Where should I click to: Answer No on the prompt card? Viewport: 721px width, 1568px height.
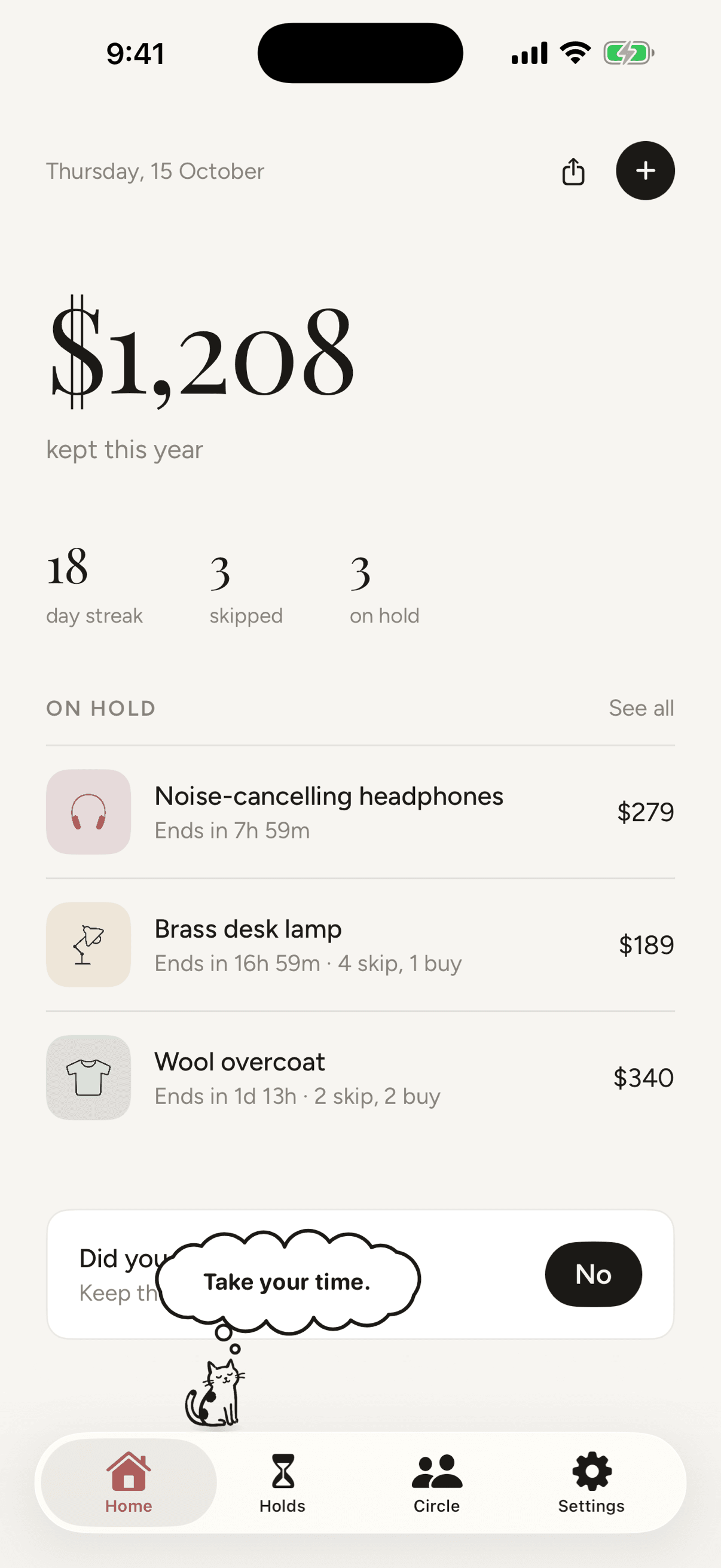(x=593, y=1274)
